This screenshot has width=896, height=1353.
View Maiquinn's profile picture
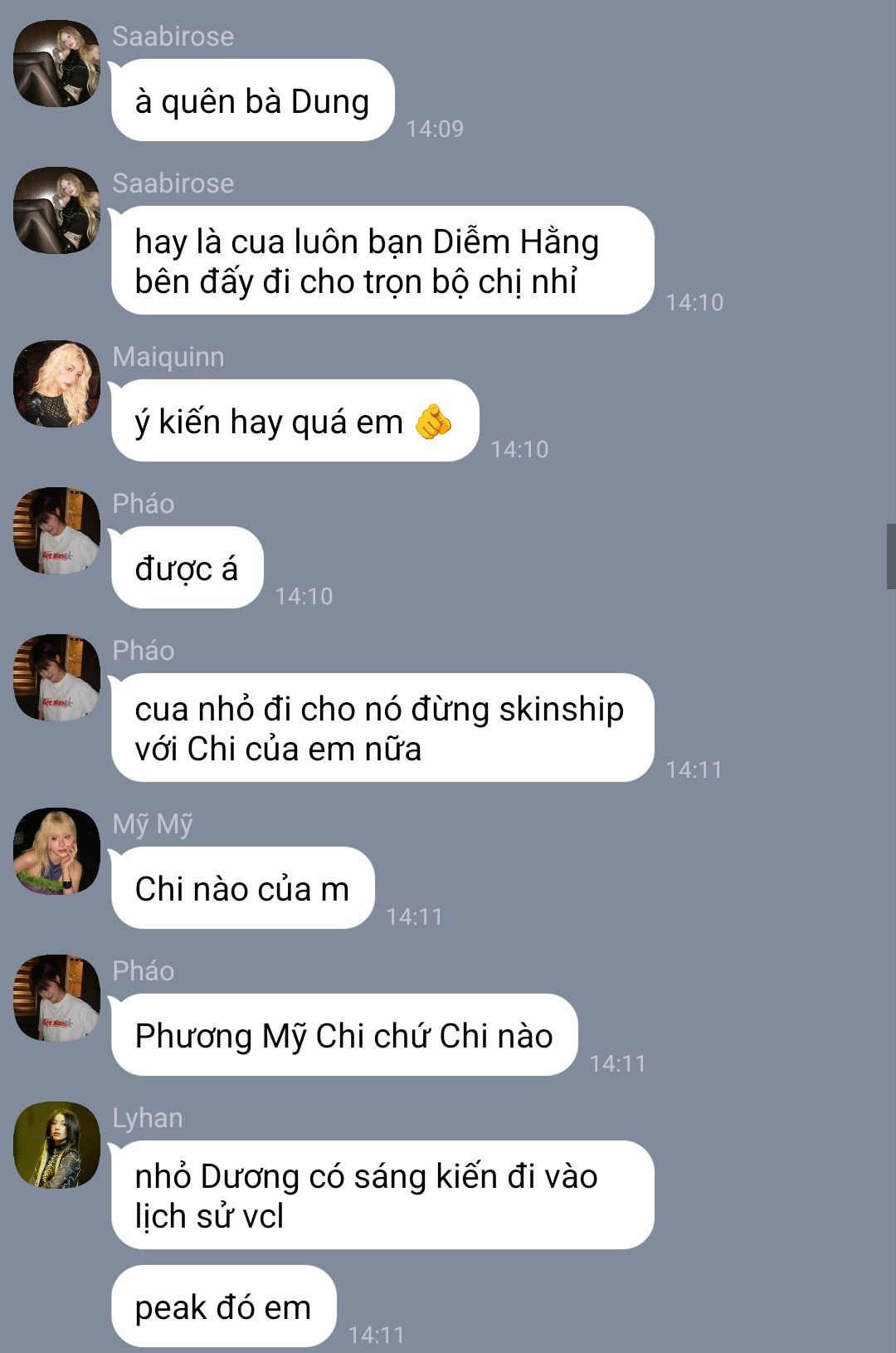(x=56, y=384)
